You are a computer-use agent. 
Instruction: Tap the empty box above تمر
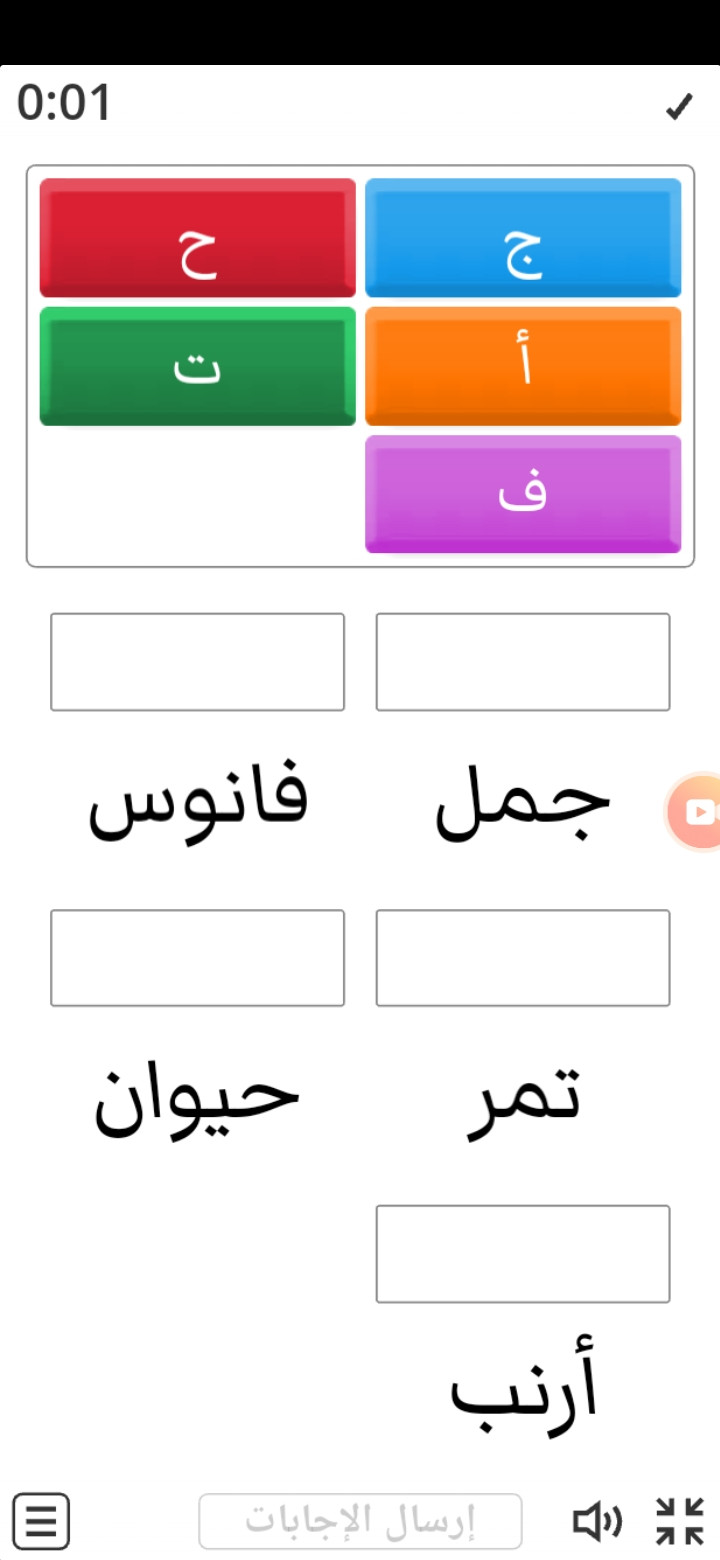coord(523,958)
